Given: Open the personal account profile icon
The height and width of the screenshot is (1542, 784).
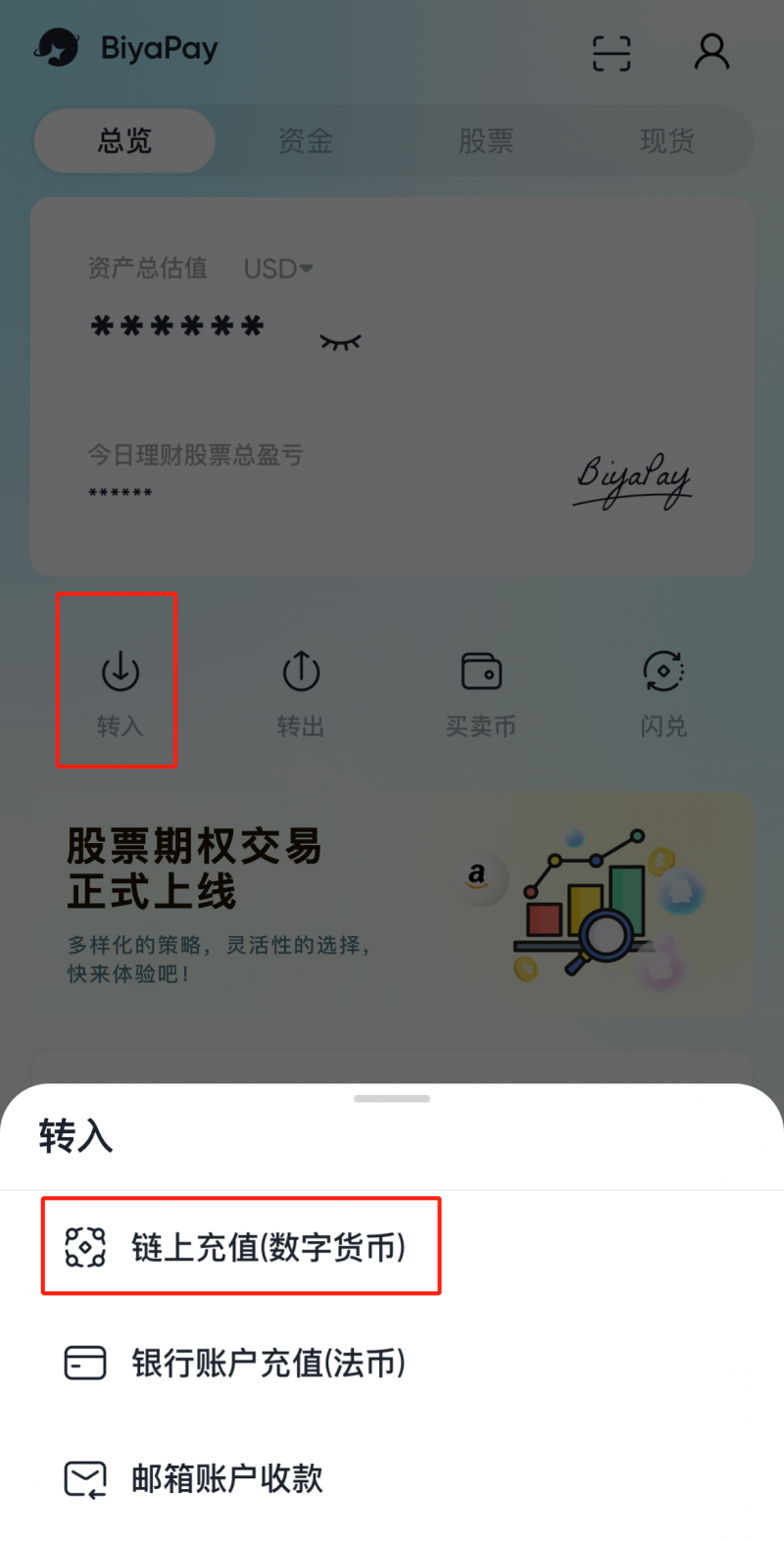Looking at the screenshot, I should 712,54.
